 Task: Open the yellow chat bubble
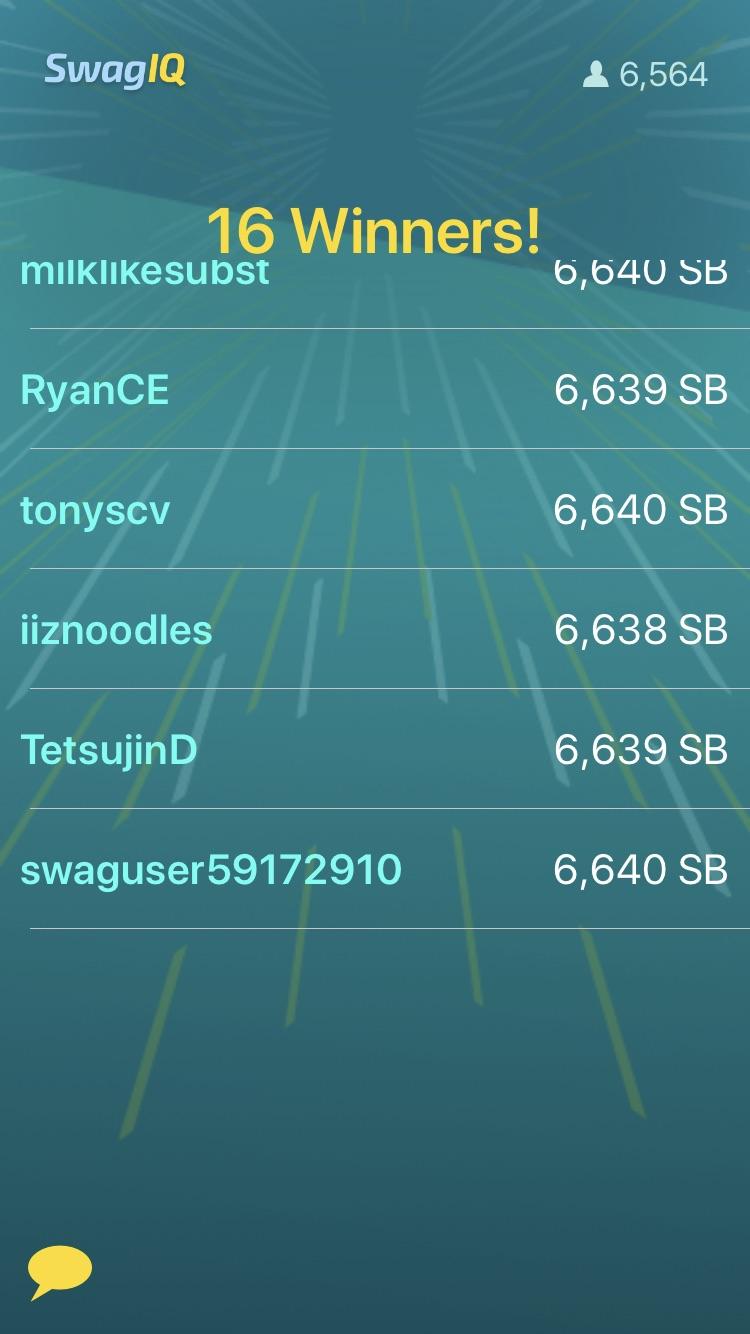tap(60, 1270)
